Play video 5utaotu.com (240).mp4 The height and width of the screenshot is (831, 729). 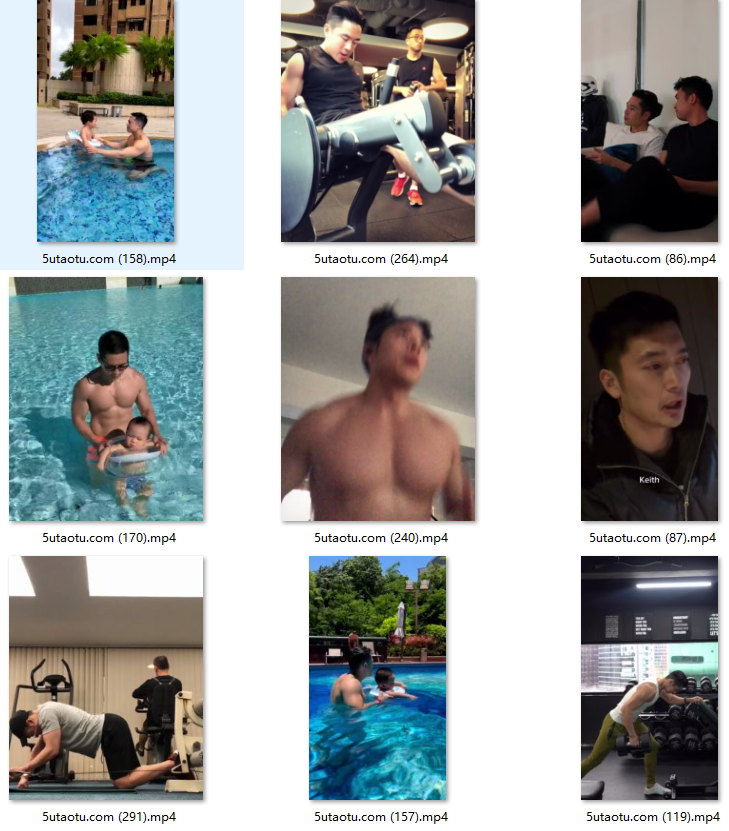pyautogui.click(x=378, y=399)
